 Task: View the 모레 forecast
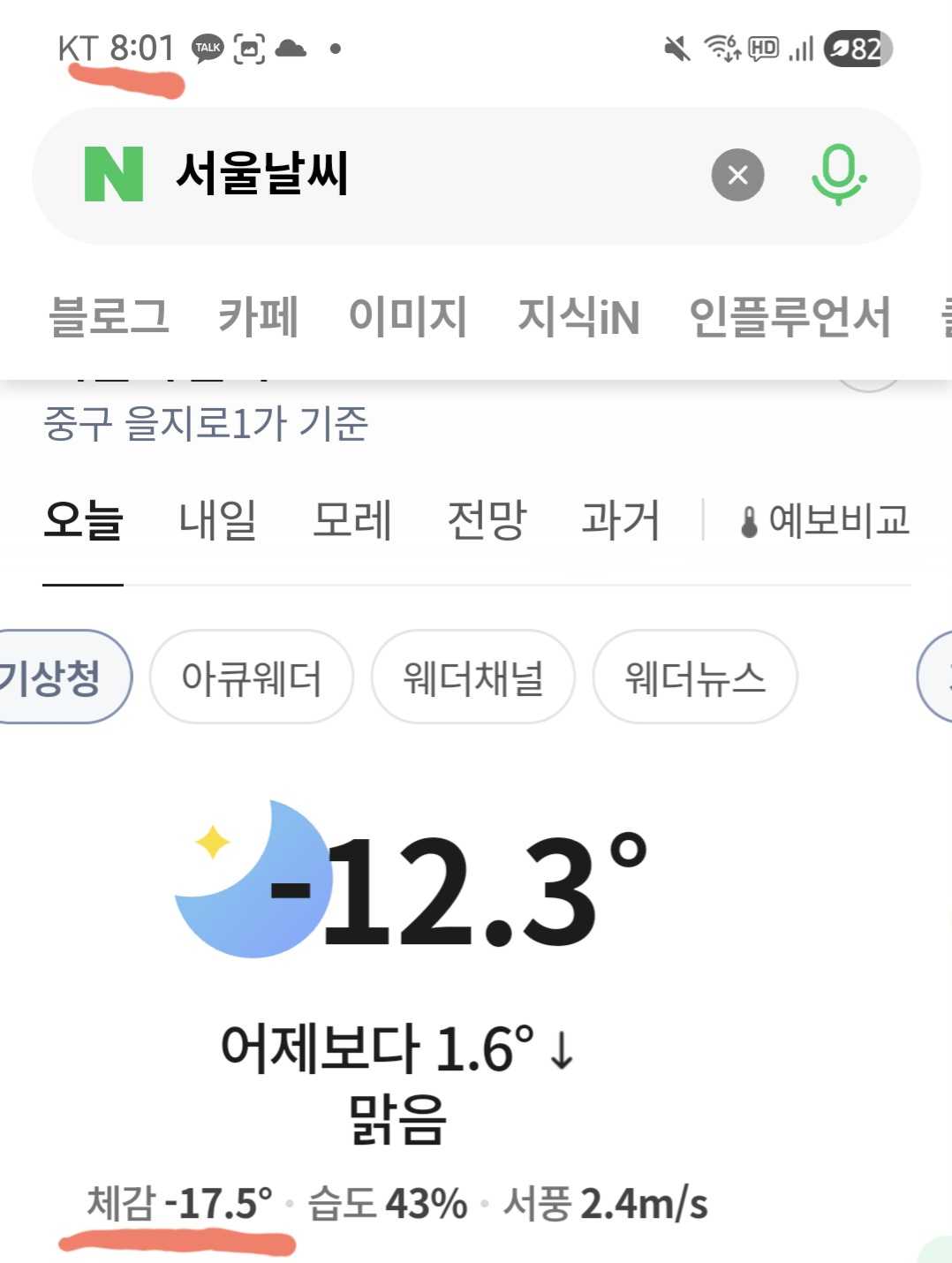(351, 520)
